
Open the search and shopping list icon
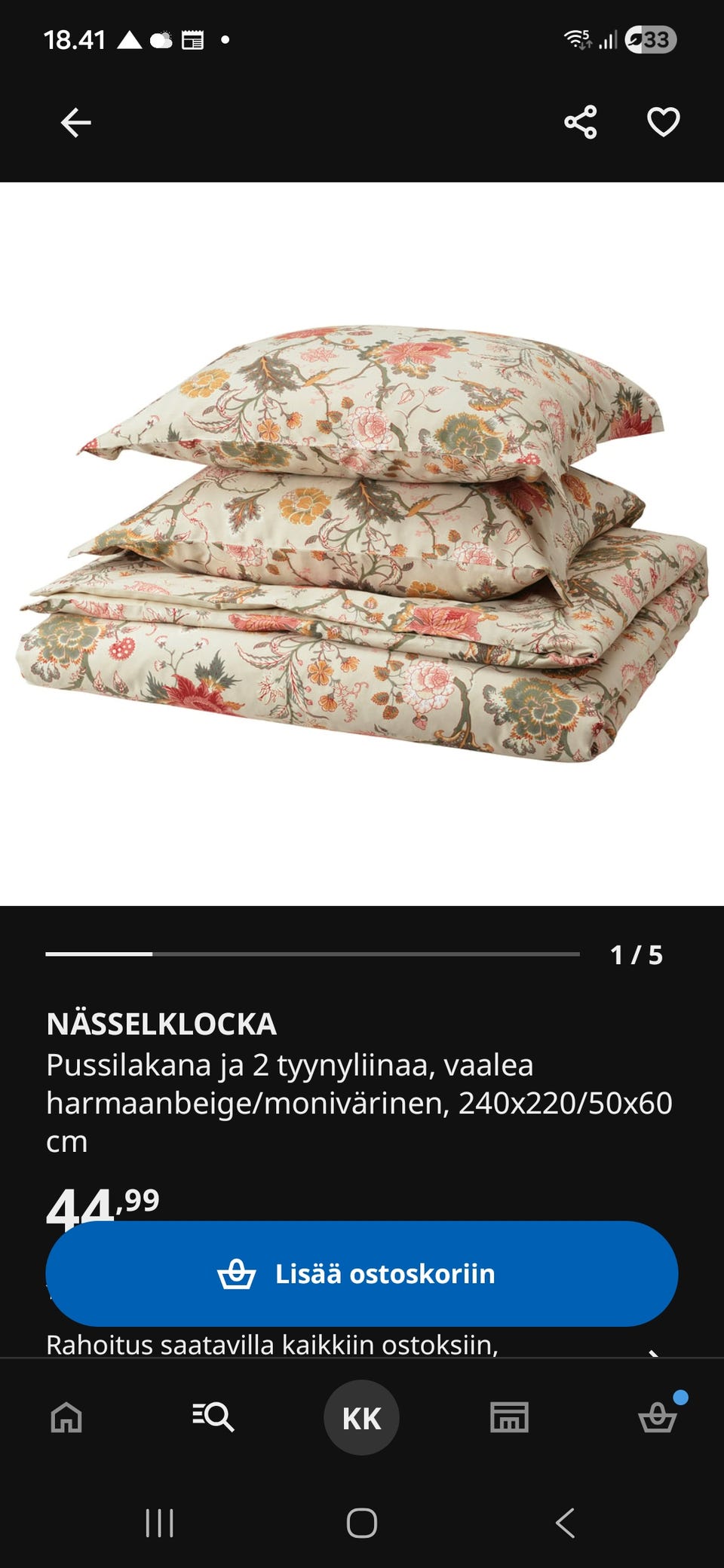(x=213, y=1417)
